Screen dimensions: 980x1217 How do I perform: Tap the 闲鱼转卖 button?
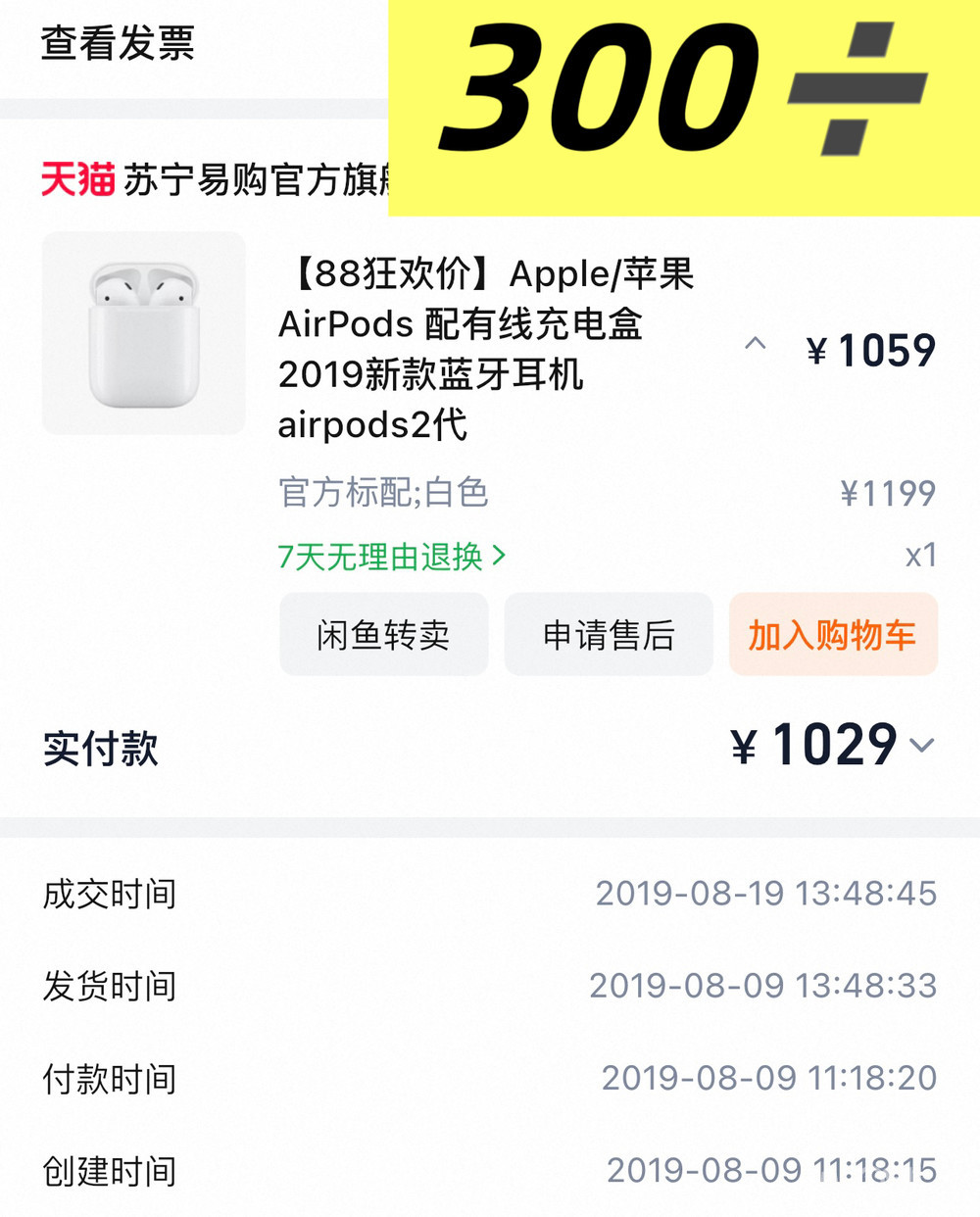point(383,635)
